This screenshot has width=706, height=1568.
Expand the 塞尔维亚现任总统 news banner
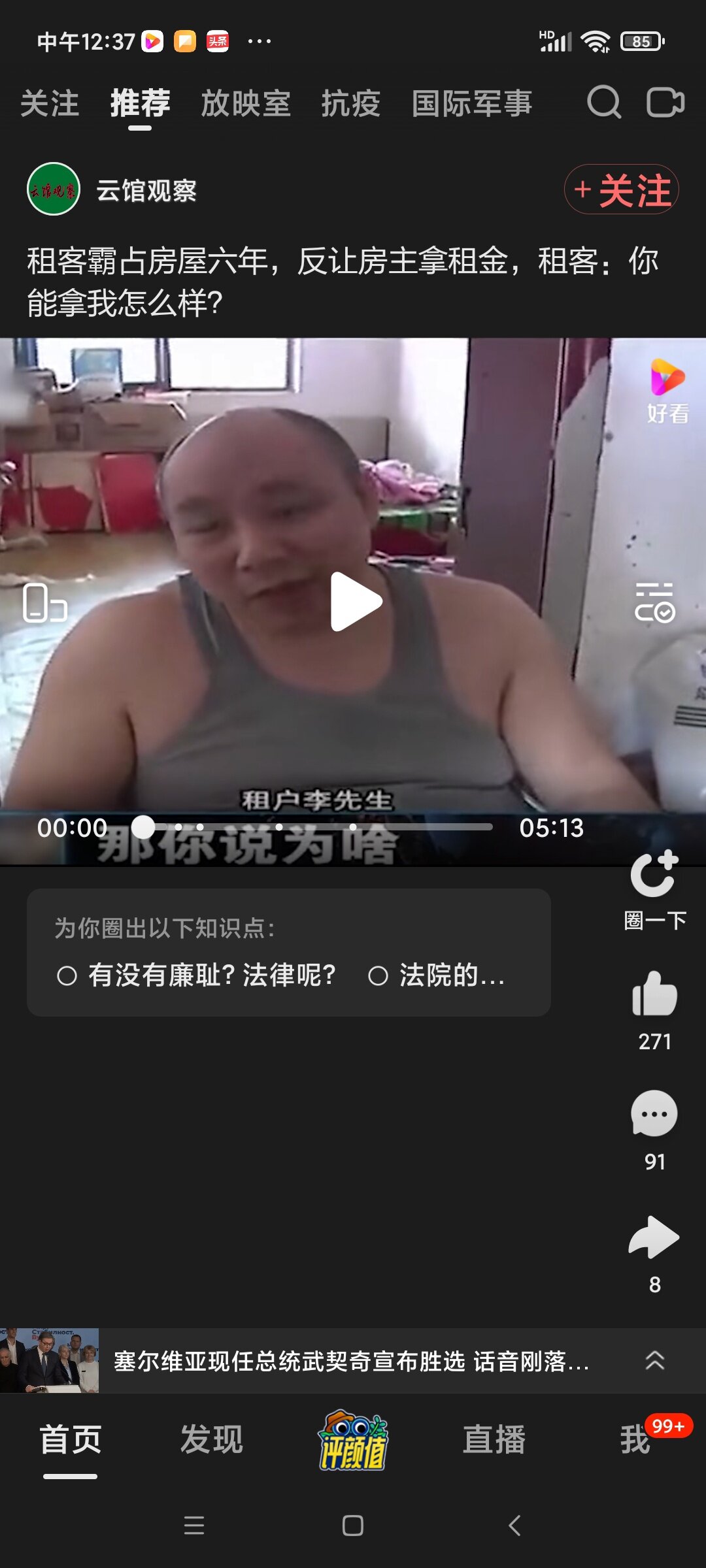click(x=654, y=1361)
